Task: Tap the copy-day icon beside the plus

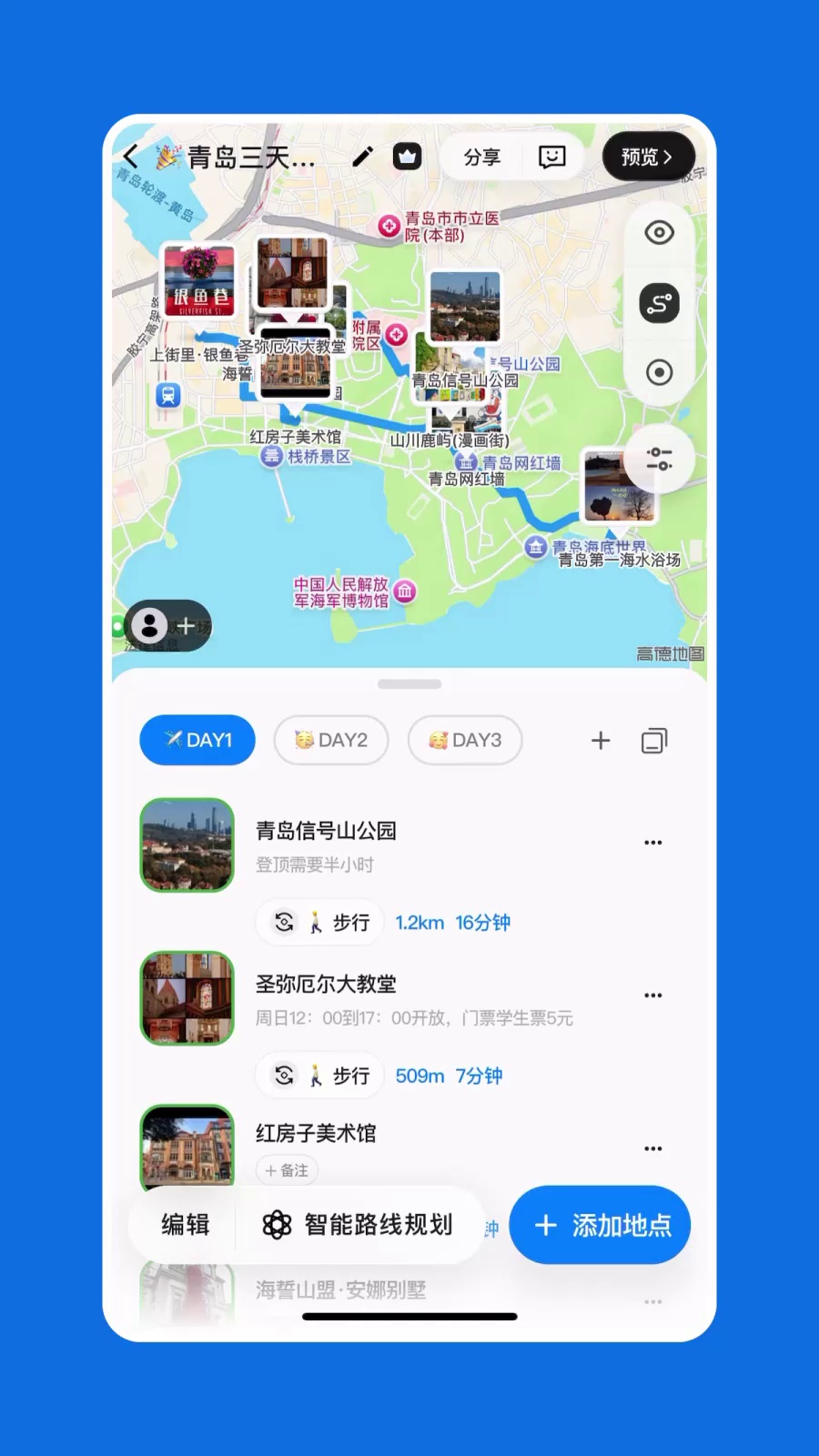Action: (653, 741)
